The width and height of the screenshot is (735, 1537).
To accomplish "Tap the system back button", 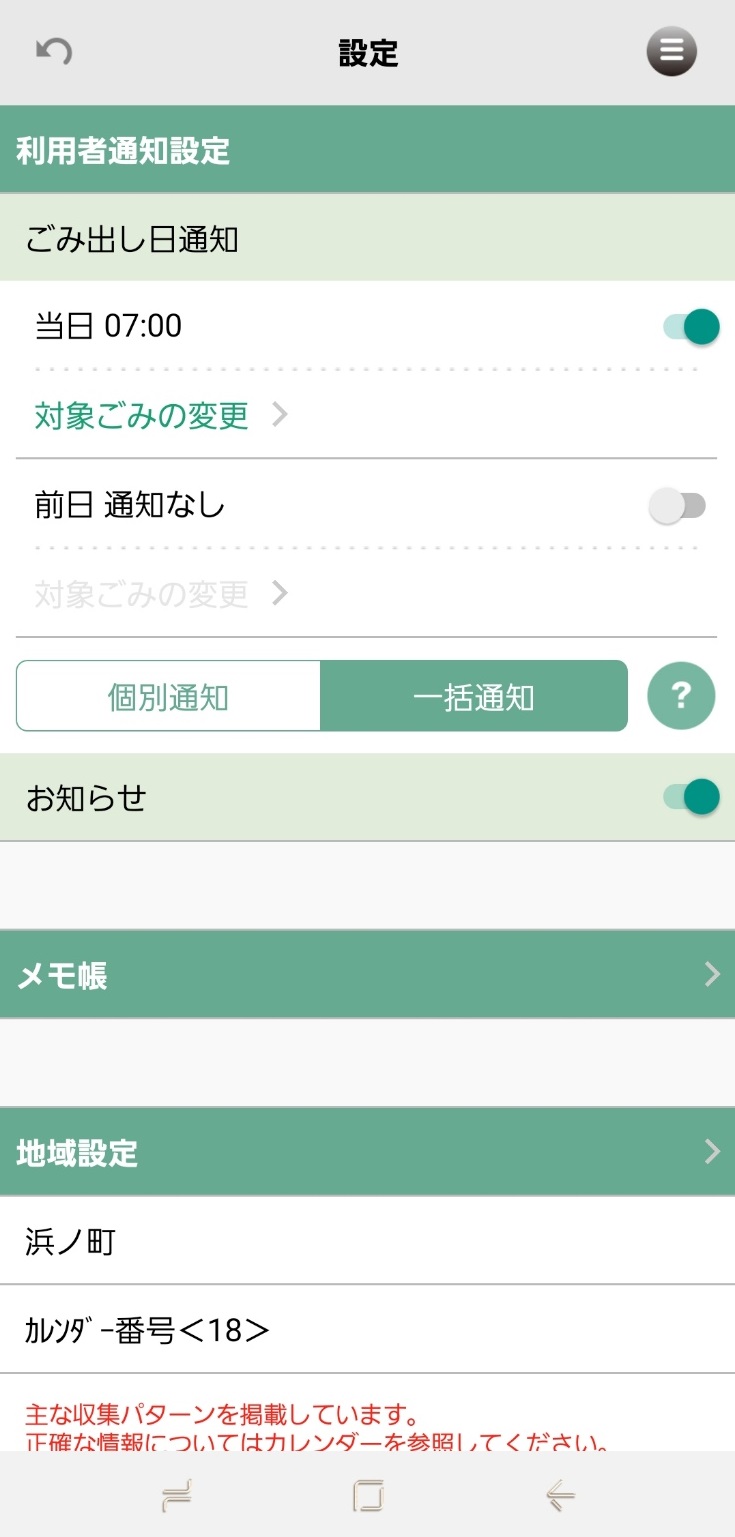I will click(x=560, y=1495).
